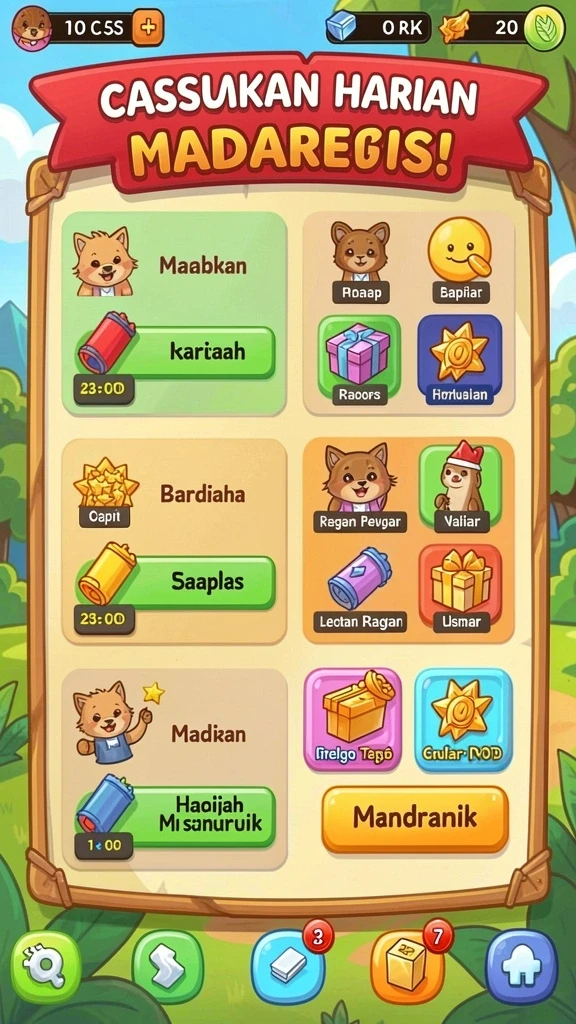Viewport: 576px width, 1024px height.
Task: Open the orange cube tab with badge 7
Action: [x=408, y=967]
